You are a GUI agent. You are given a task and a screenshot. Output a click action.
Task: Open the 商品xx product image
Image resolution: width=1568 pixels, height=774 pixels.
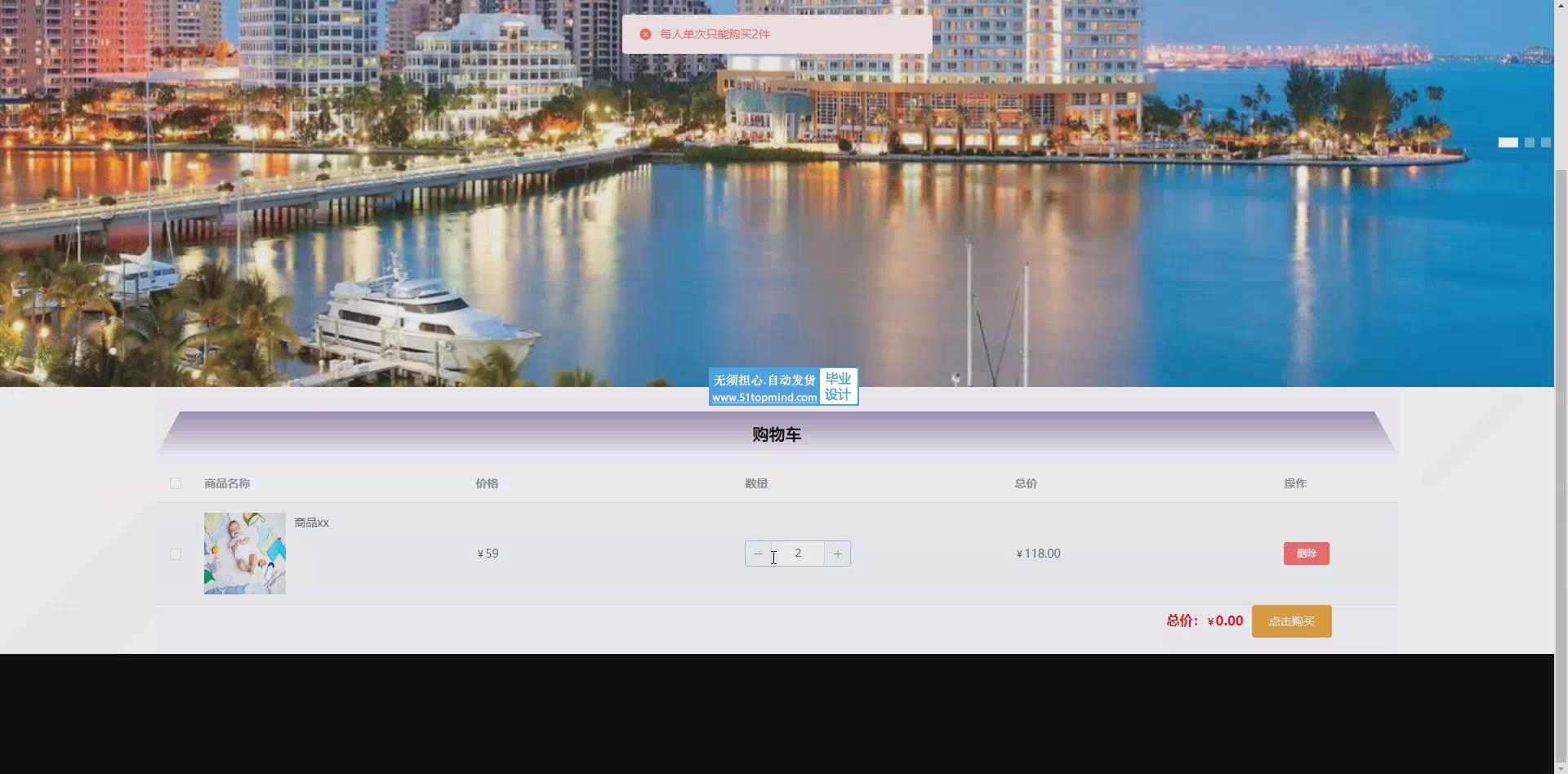pyautogui.click(x=245, y=554)
